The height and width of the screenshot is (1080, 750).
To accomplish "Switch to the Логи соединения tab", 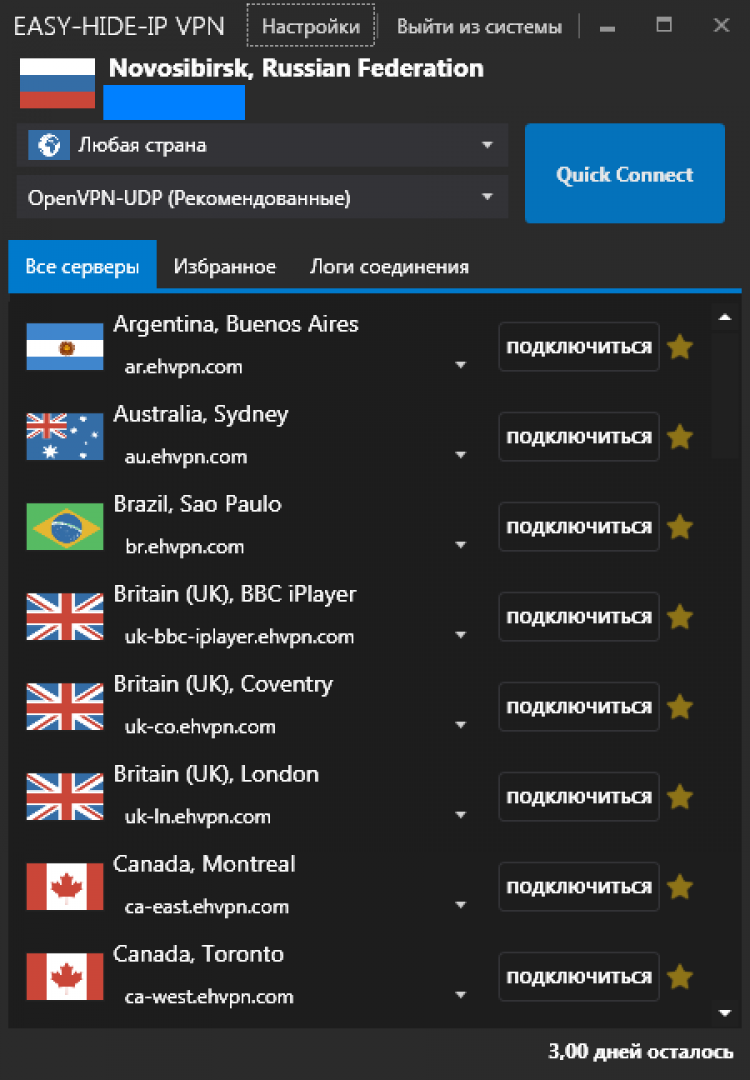I will 389,266.
